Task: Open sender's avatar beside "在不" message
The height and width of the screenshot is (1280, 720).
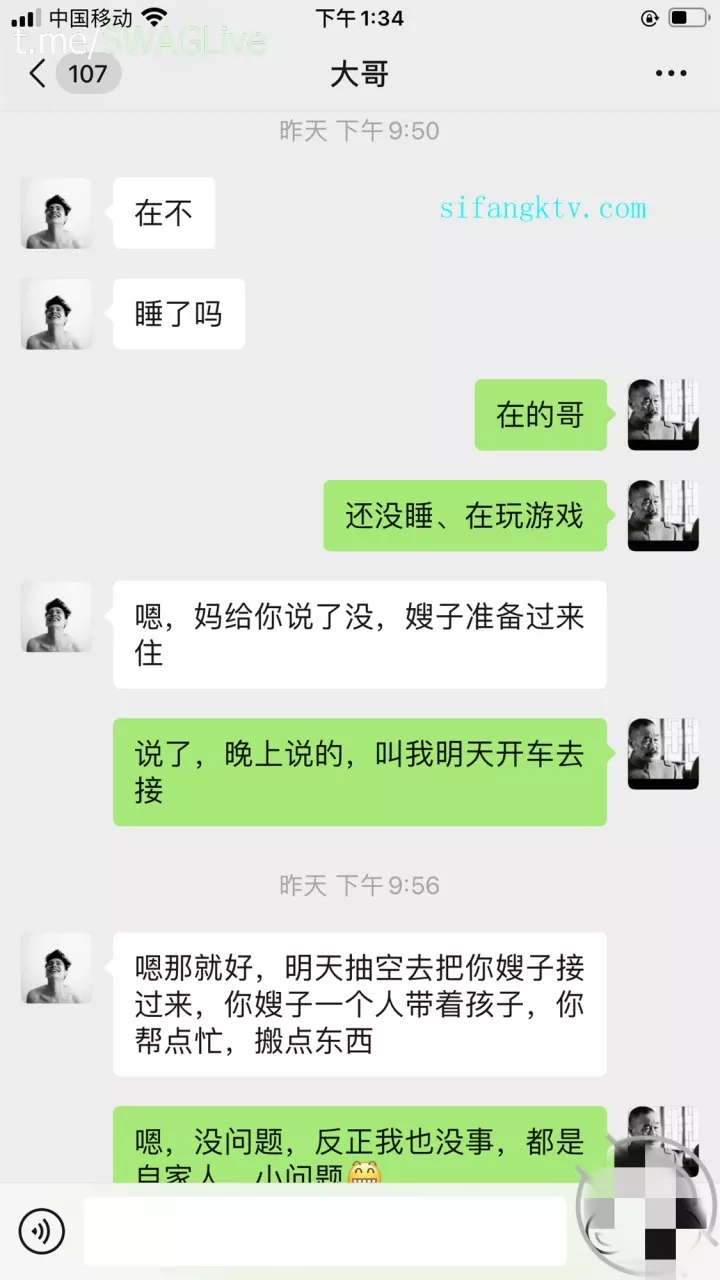Action: click(x=57, y=214)
